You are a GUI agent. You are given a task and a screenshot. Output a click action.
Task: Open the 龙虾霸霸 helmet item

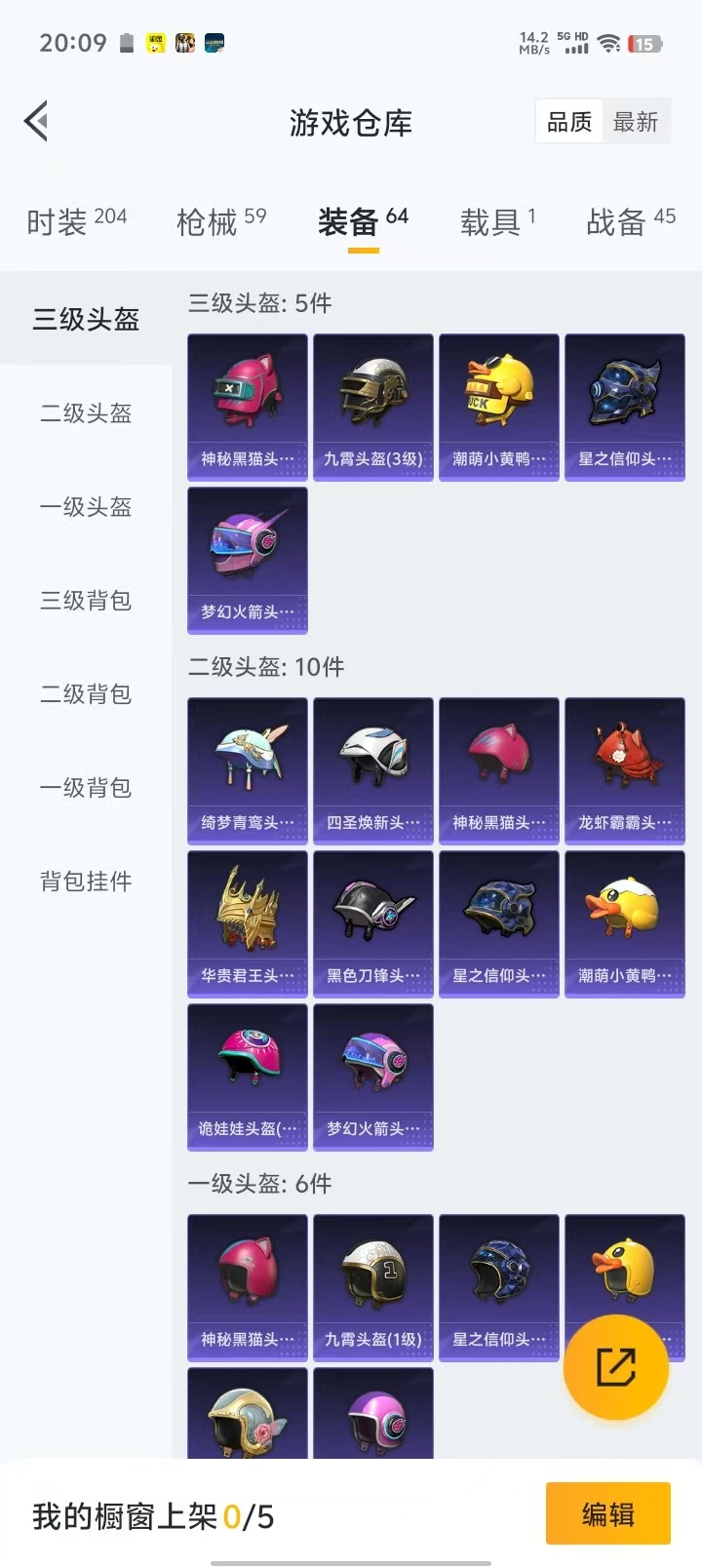[625, 770]
